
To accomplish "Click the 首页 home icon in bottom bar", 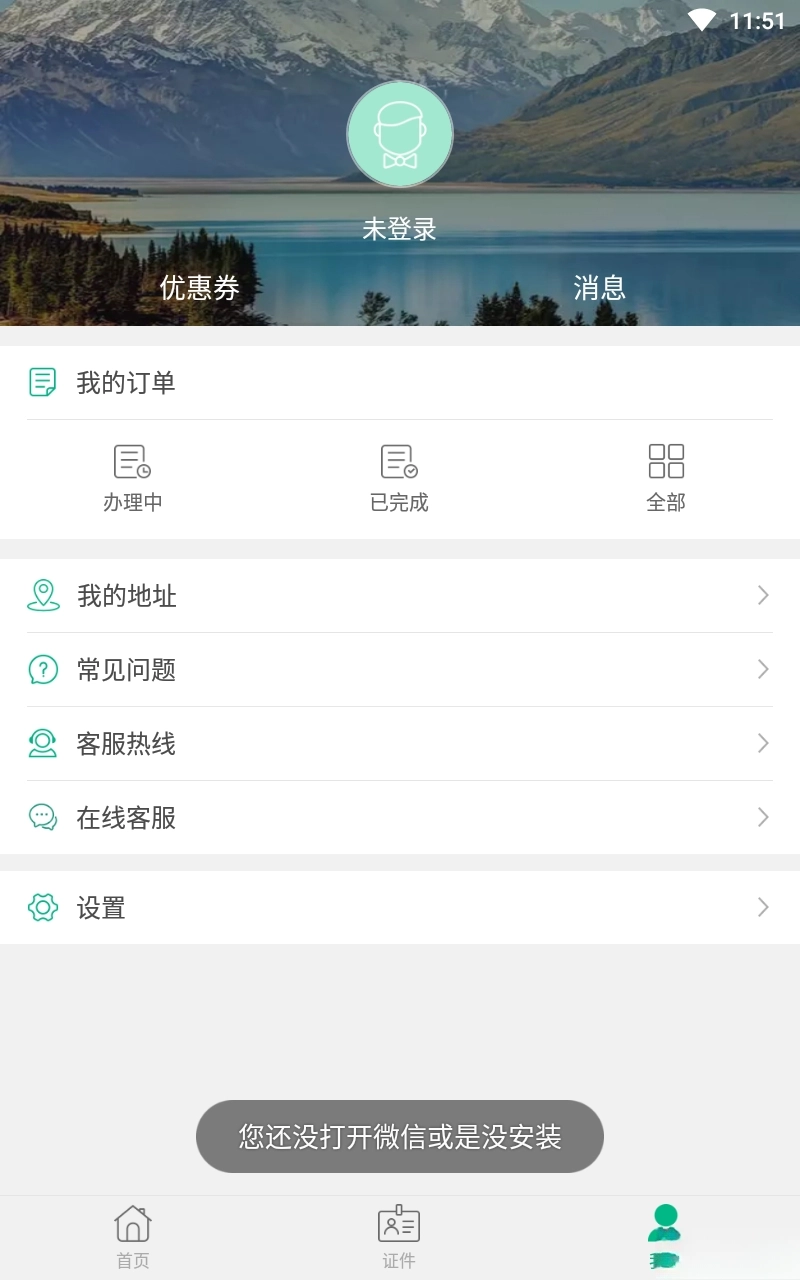I will [x=133, y=1222].
